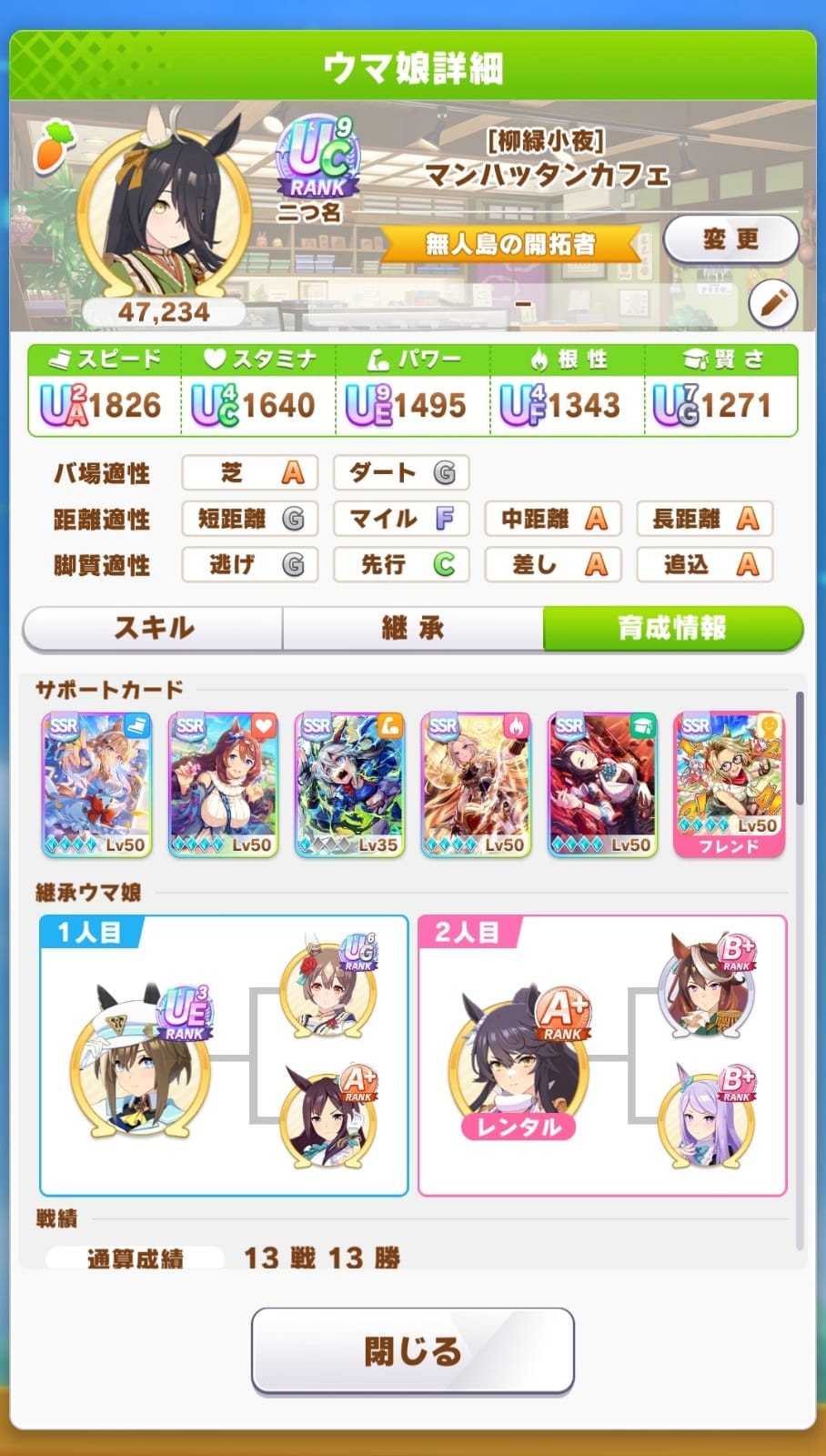826x1456 pixels.
Task: Select the 育成情報 tab
Action: [673, 628]
